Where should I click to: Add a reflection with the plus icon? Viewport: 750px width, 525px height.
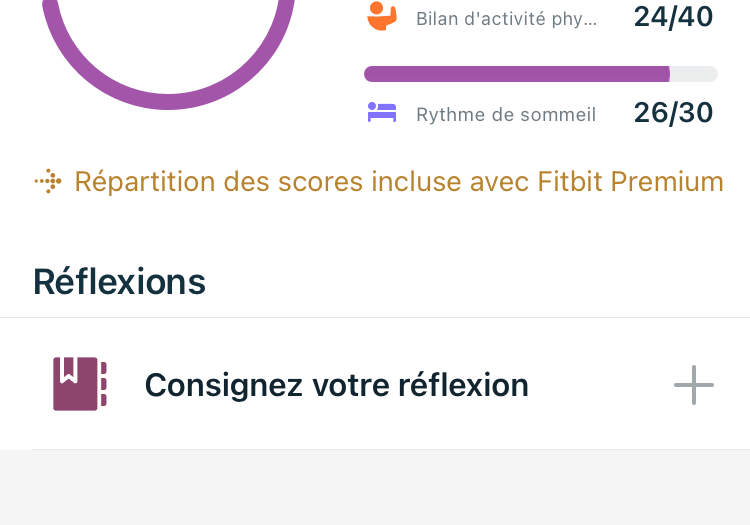tap(693, 385)
